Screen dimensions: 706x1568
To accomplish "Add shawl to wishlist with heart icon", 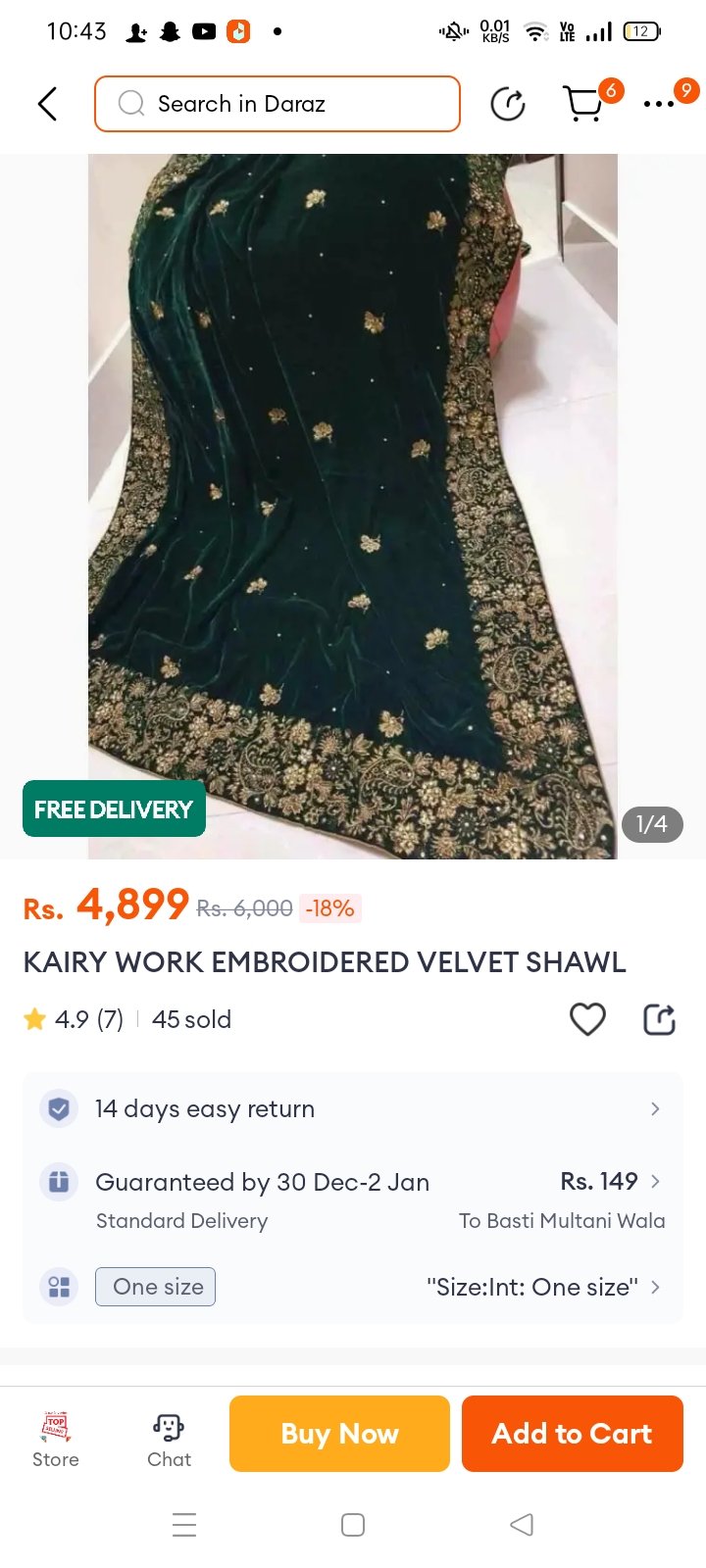I will click(x=587, y=1019).
